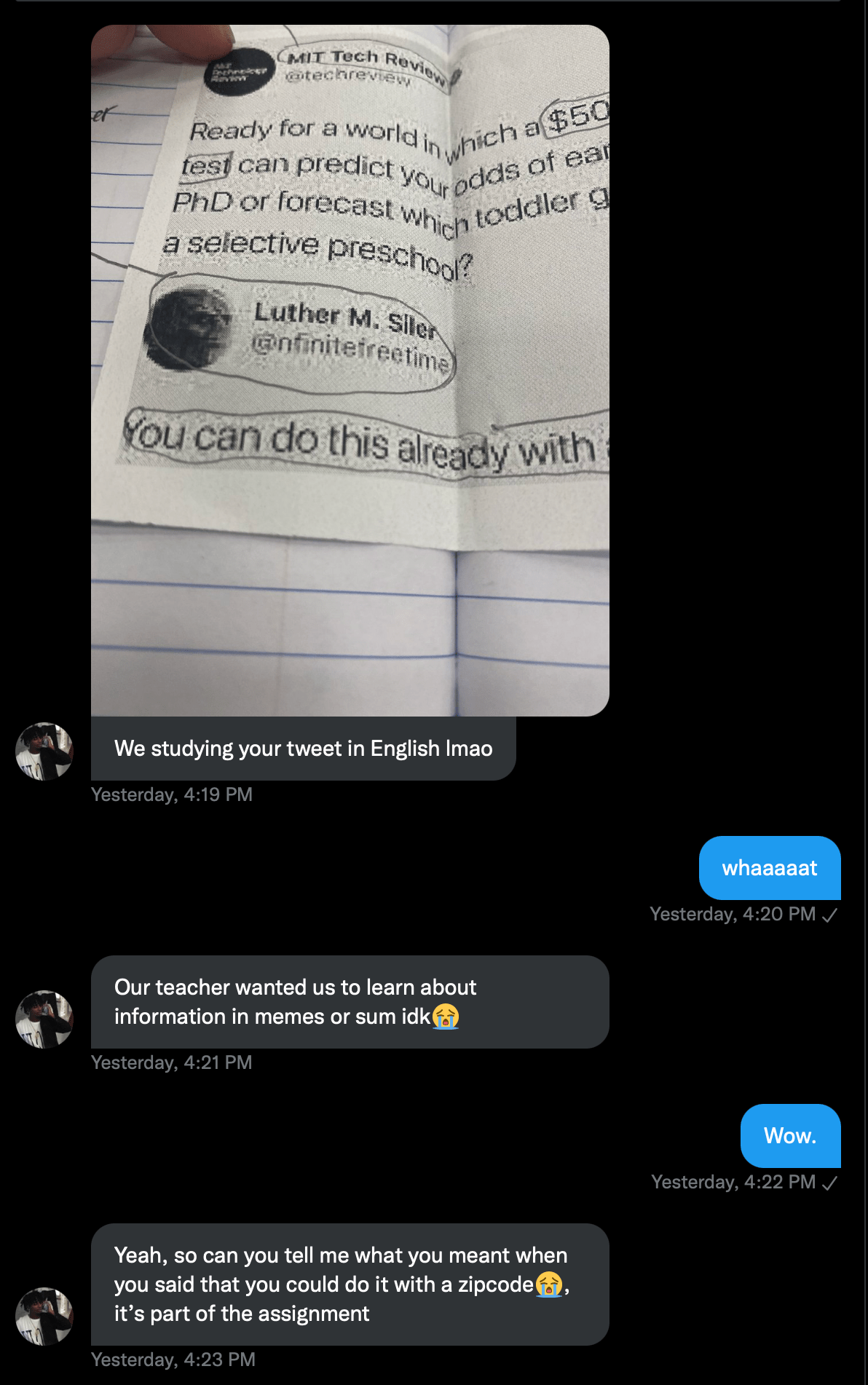The height and width of the screenshot is (1385, 868).
Task: Open sender's avatar beside 'We studying your tweet'
Action: pyautogui.click(x=44, y=751)
